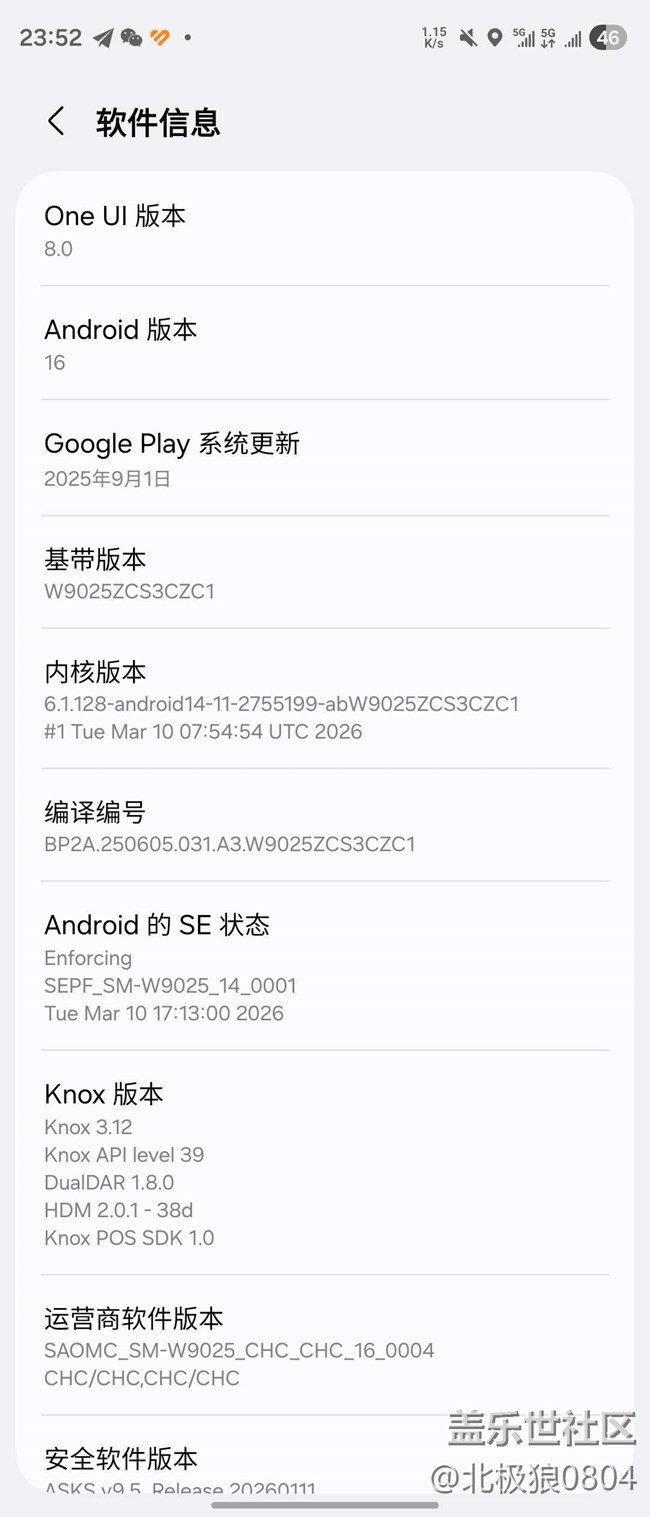Image resolution: width=650 pixels, height=1517 pixels.
Task: Tap the One UI 版本 row
Action: pyautogui.click(x=324, y=230)
